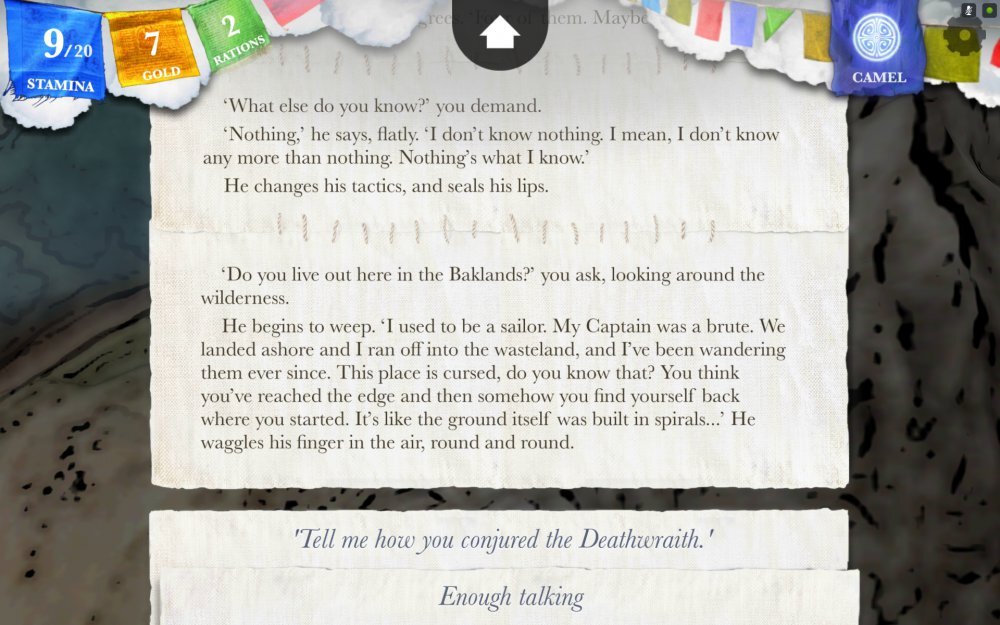Screen dimensions: 1000x625
Task: Open the Gold flag
Action: pos(152,45)
